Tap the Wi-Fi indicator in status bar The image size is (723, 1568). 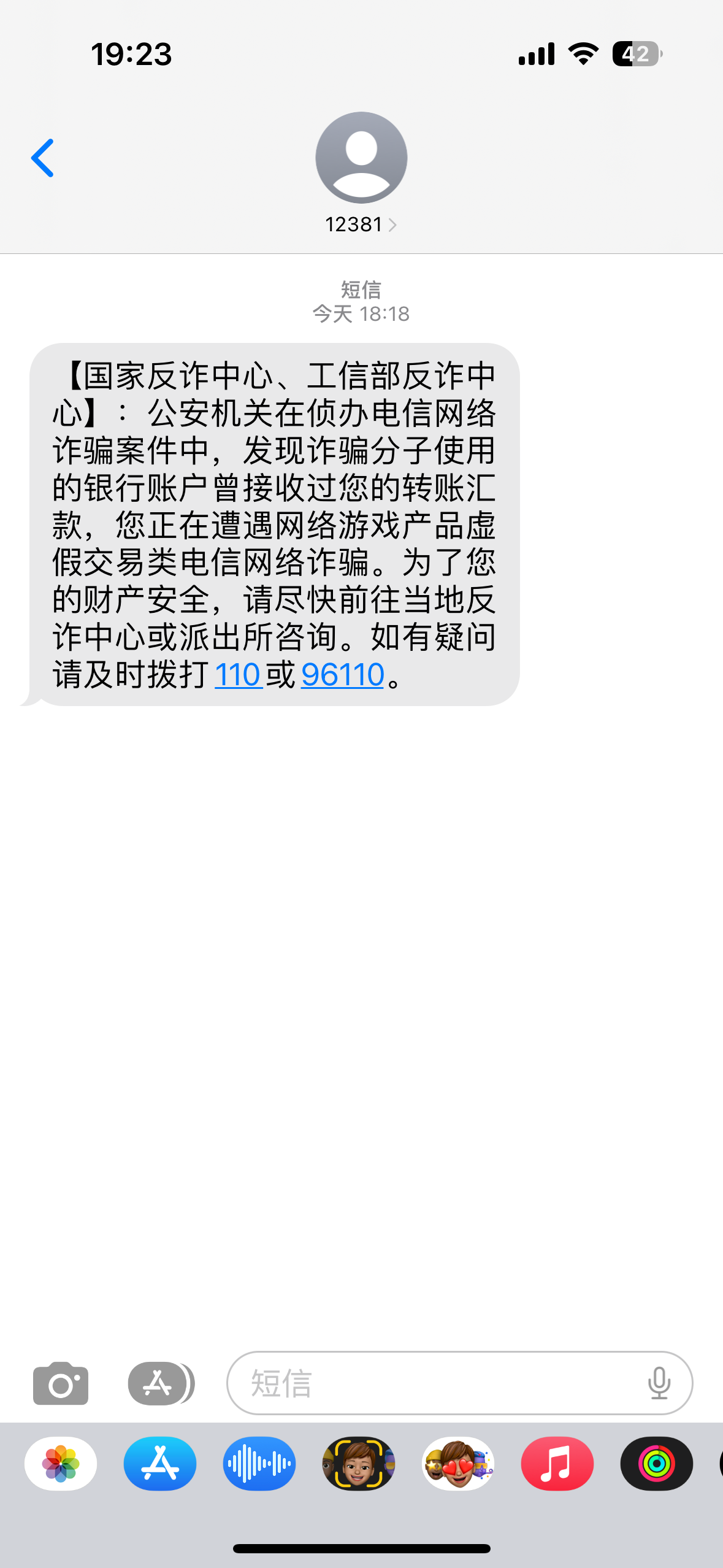coord(582,54)
